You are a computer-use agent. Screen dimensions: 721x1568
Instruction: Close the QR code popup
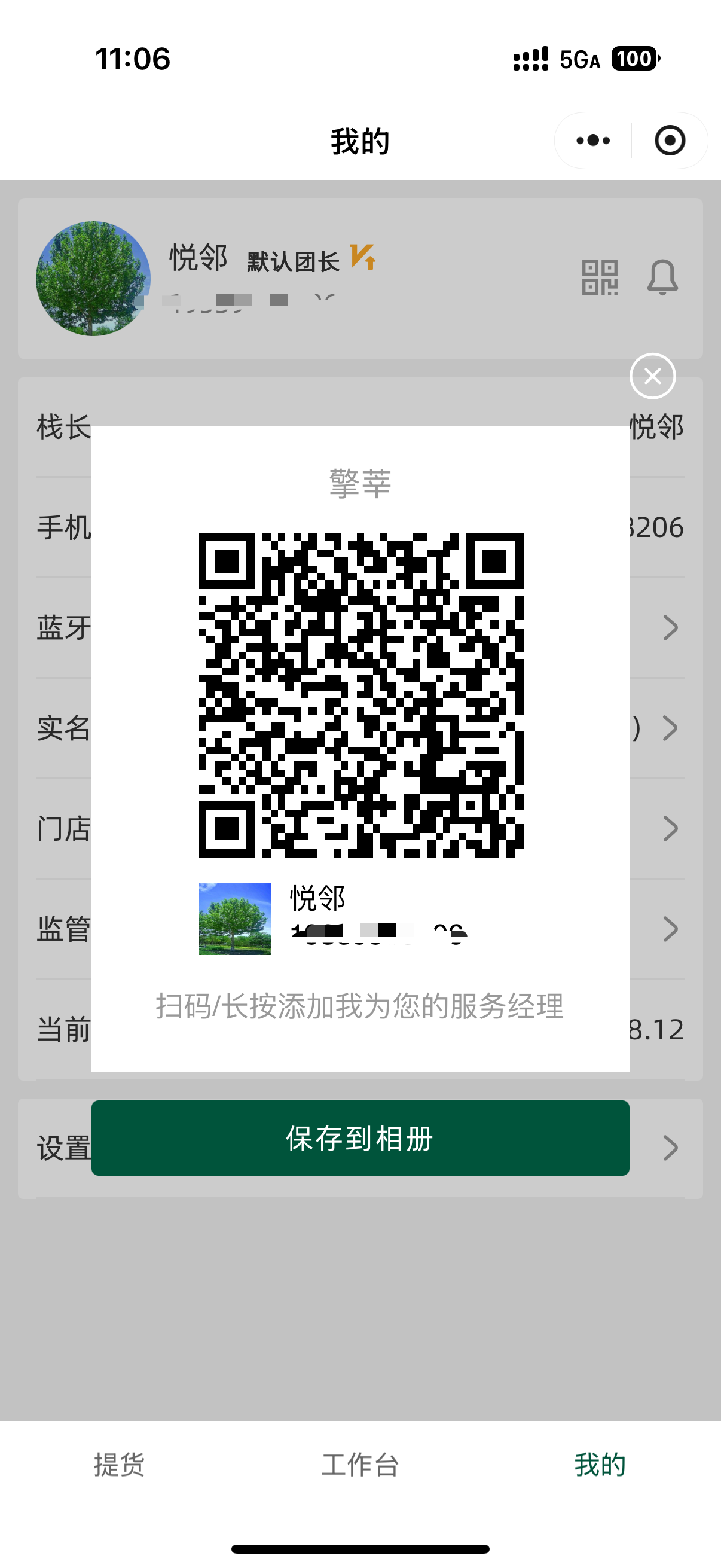point(652,376)
